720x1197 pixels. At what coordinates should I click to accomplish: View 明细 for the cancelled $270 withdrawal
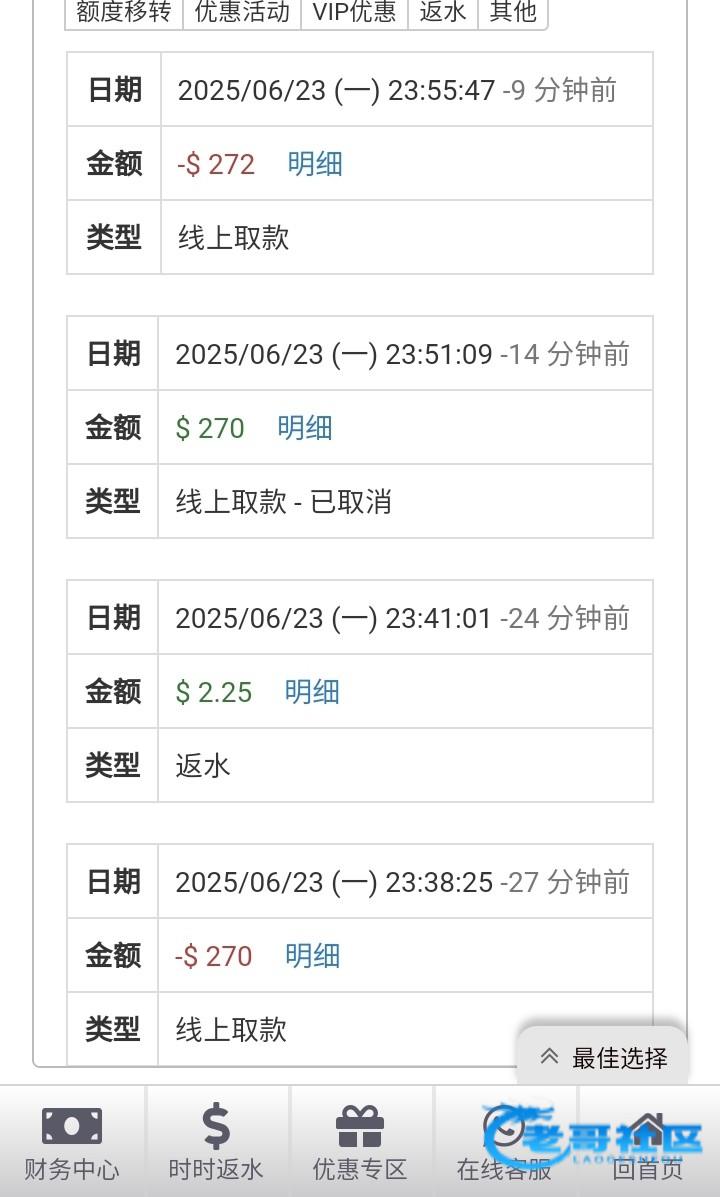coord(305,428)
